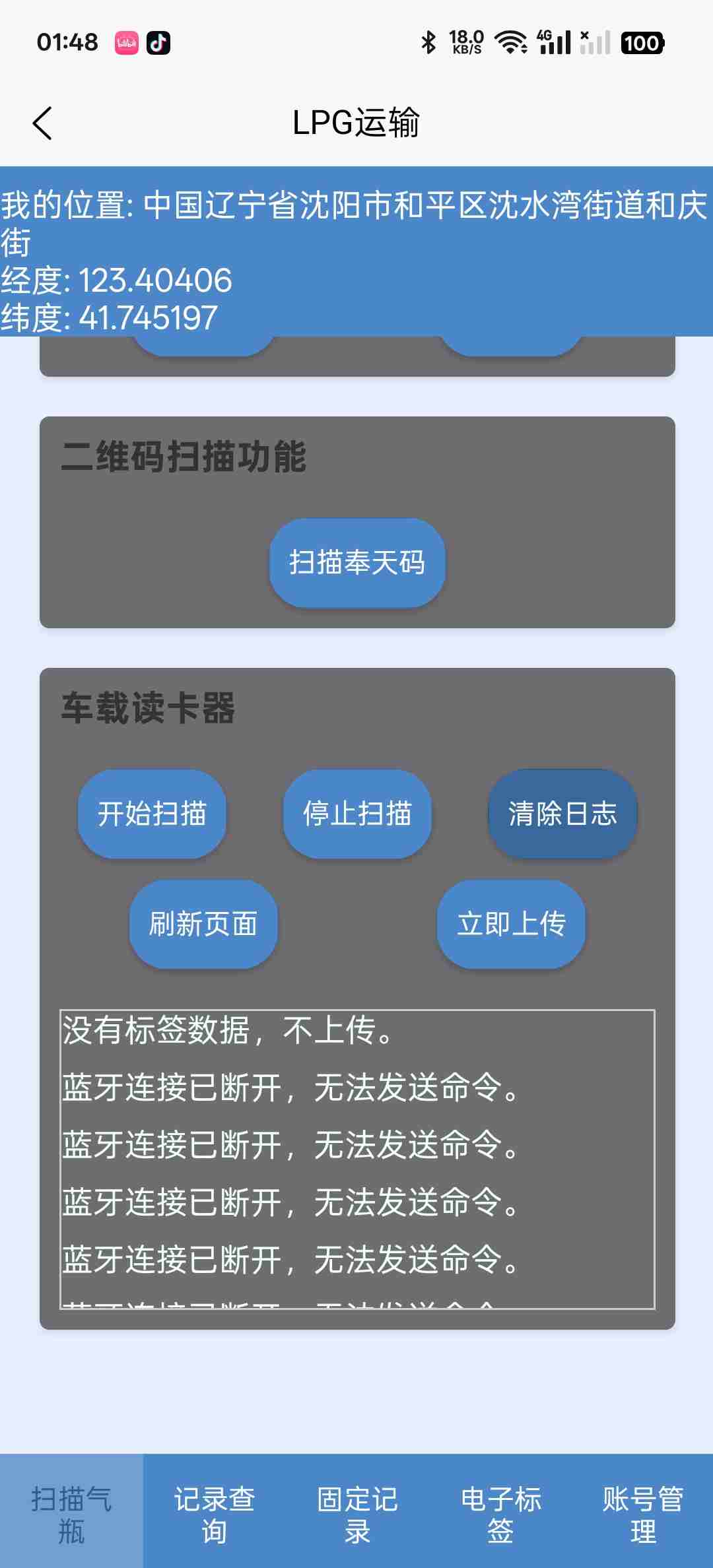
Task: Stop scanning with 停止扫描
Action: tap(357, 813)
